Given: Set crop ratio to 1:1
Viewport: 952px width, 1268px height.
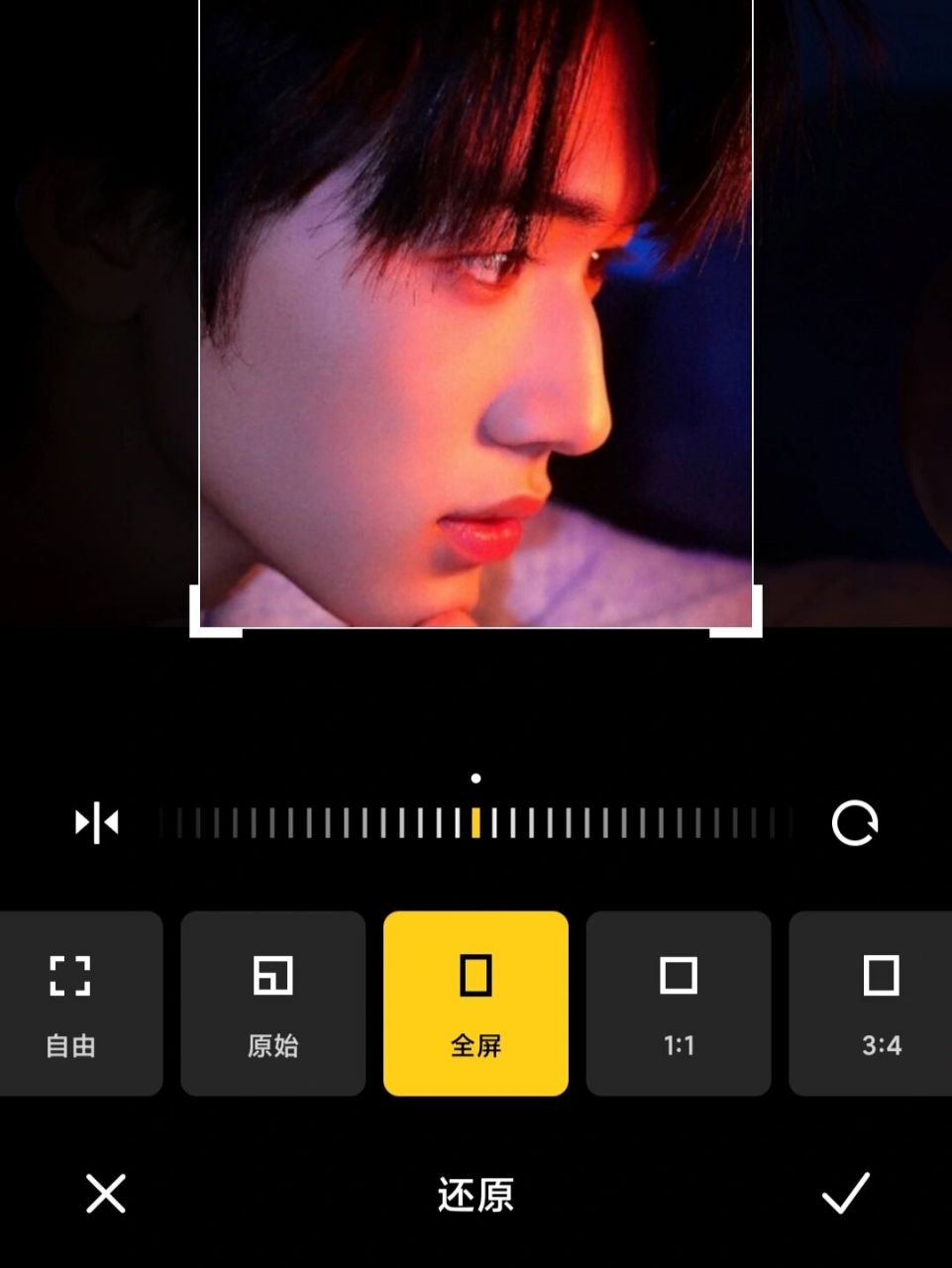Looking at the screenshot, I should tap(679, 1003).
